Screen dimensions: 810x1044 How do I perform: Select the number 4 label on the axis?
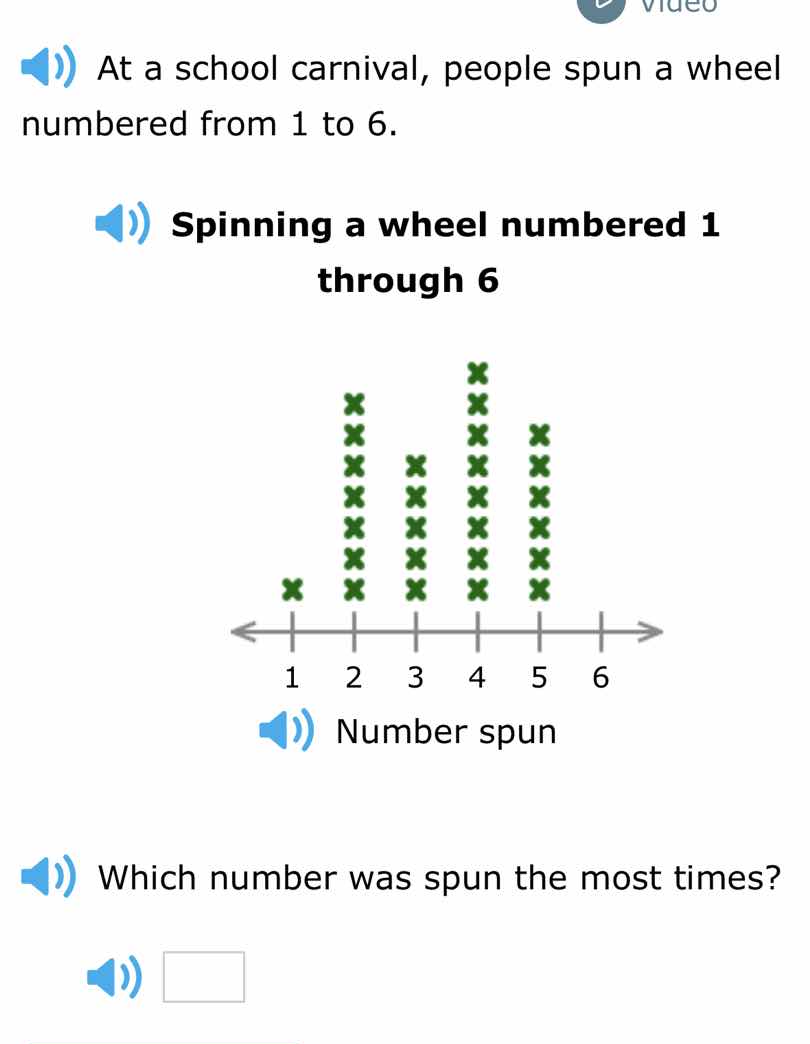click(x=478, y=677)
